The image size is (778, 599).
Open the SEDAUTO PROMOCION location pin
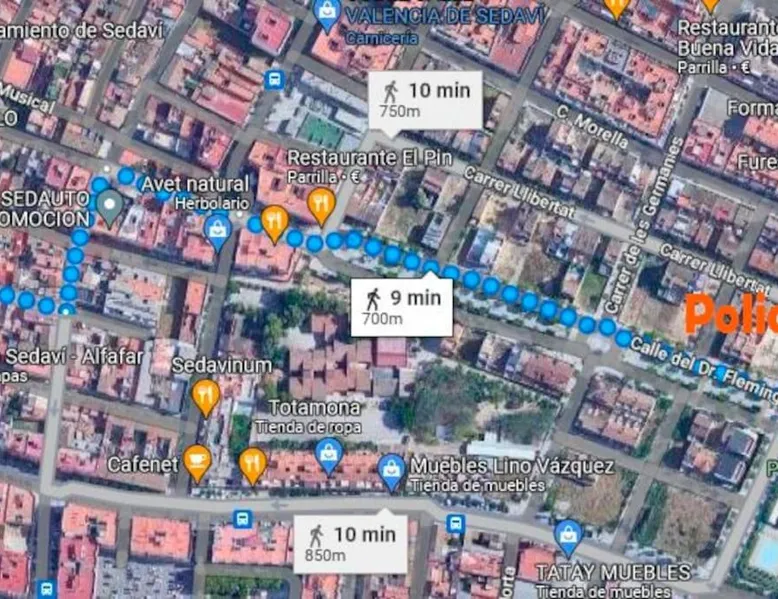coord(111,207)
